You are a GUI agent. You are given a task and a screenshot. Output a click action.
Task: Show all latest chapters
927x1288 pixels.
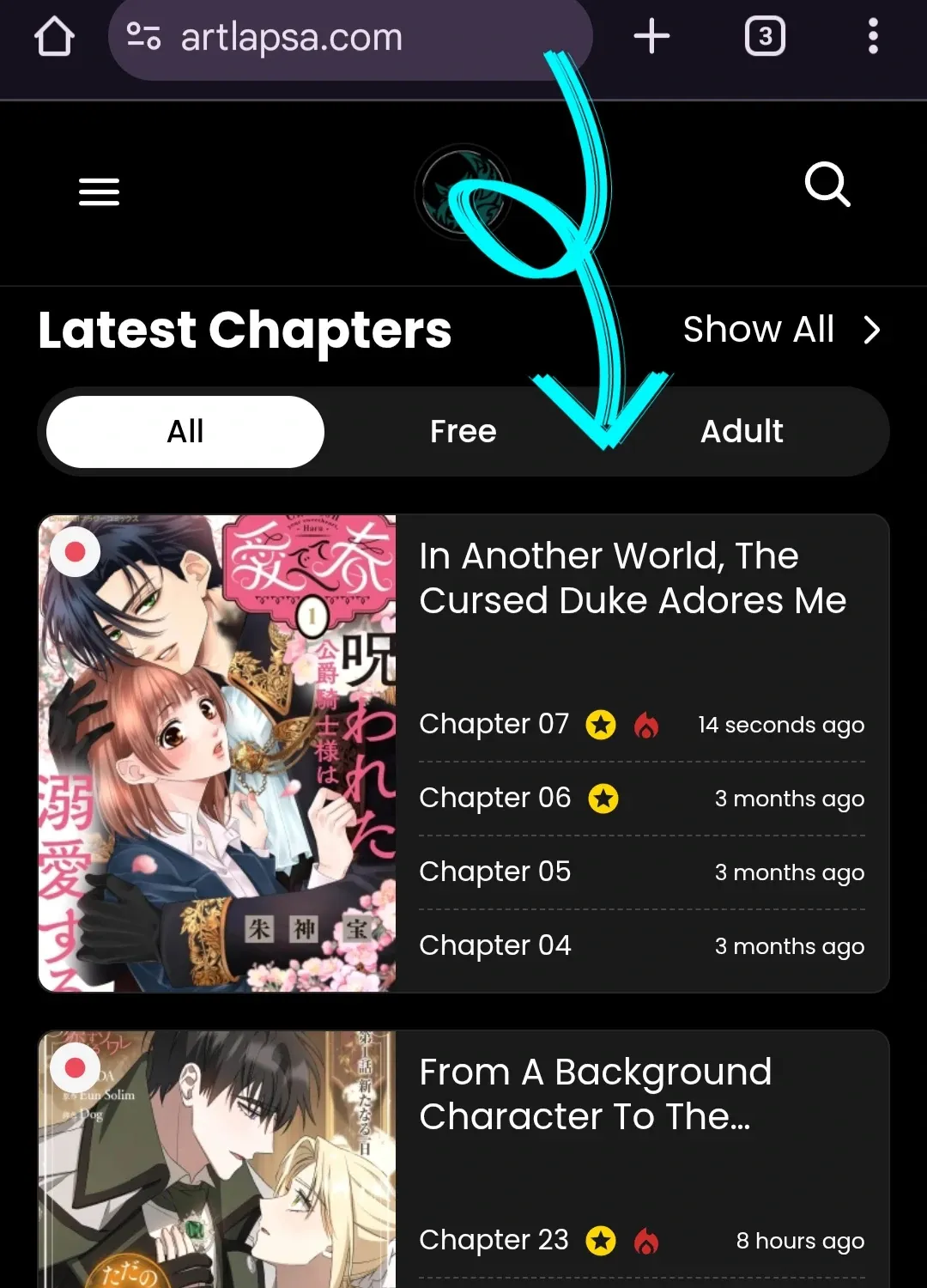pyautogui.click(x=781, y=330)
